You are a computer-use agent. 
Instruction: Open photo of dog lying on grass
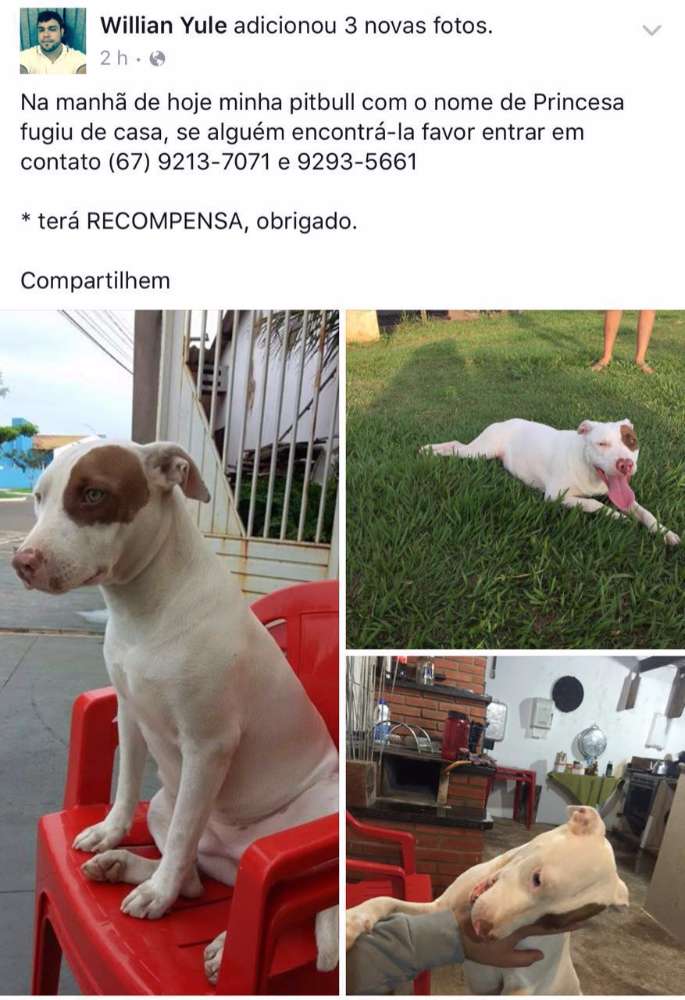pyautogui.click(x=515, y=478)
